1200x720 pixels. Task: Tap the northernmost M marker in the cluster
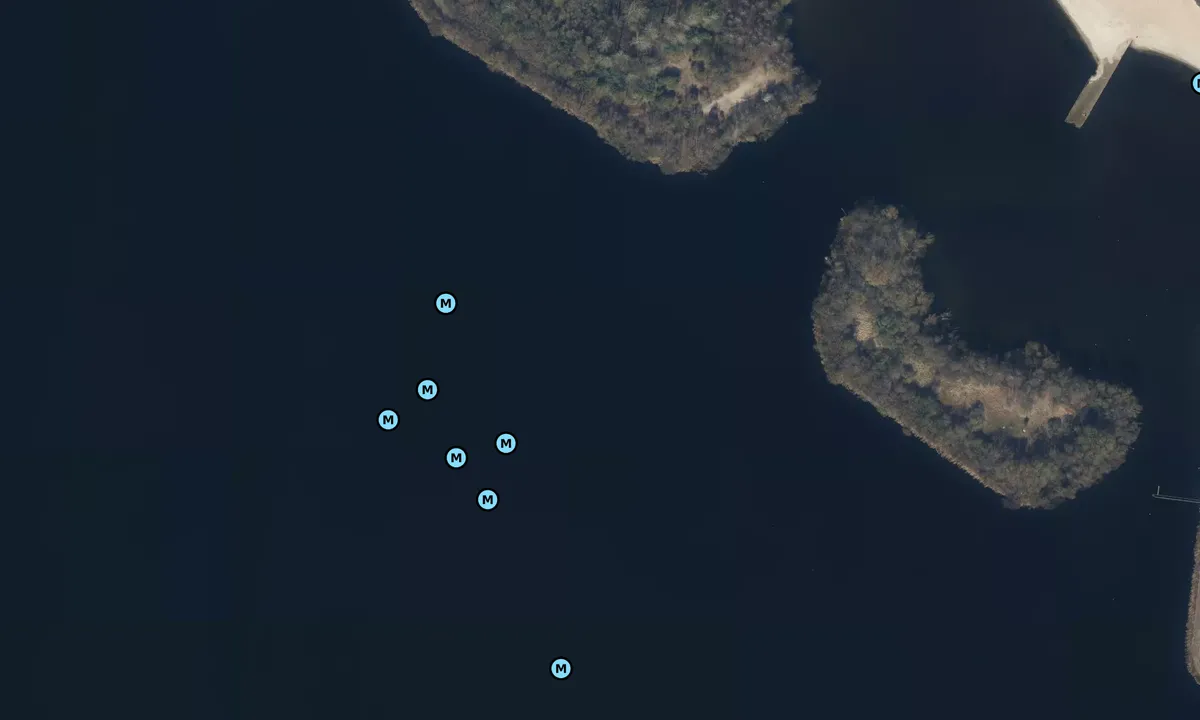pyautogui.click(x=446, y=303)
